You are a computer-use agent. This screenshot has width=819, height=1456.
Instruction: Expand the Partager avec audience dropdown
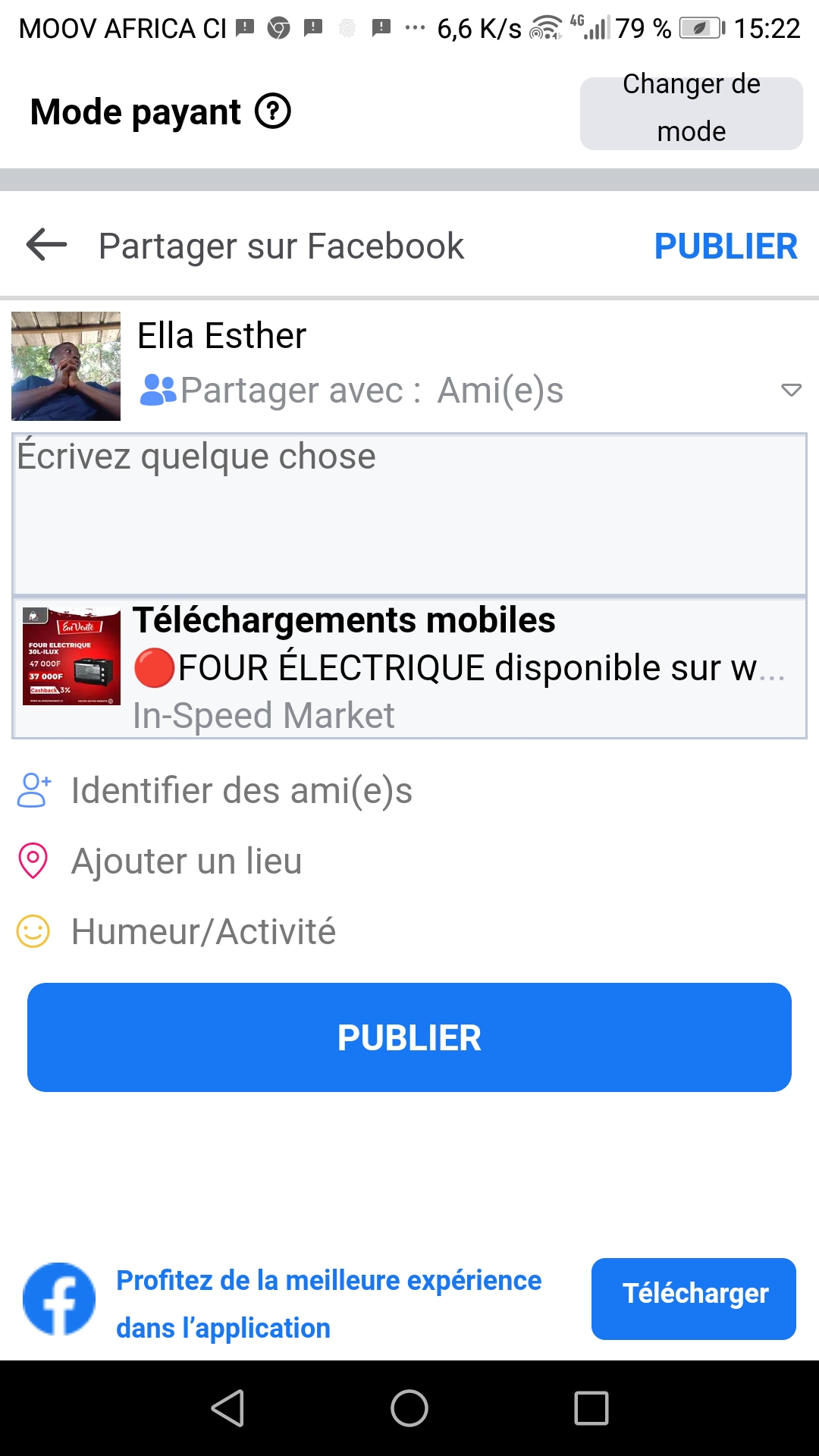point(790,391)
